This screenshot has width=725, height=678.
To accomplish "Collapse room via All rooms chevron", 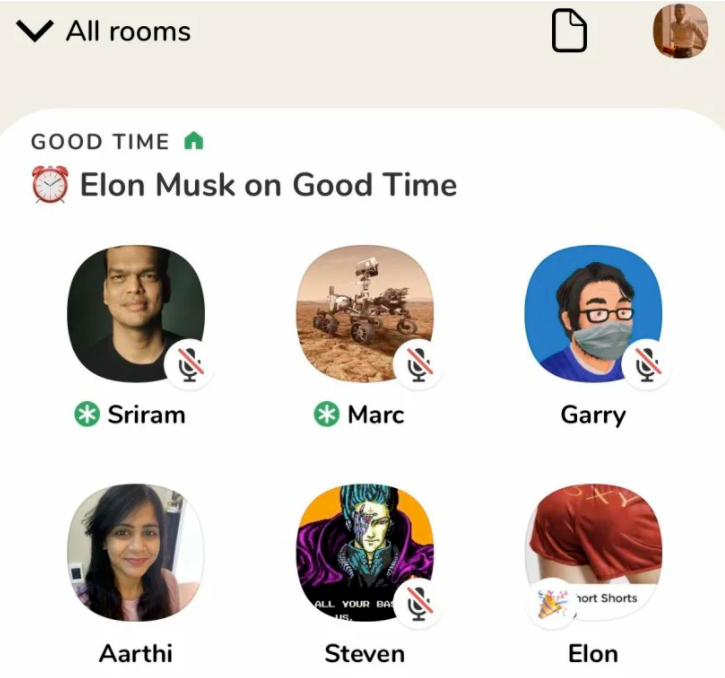I will tap(35, 31).
